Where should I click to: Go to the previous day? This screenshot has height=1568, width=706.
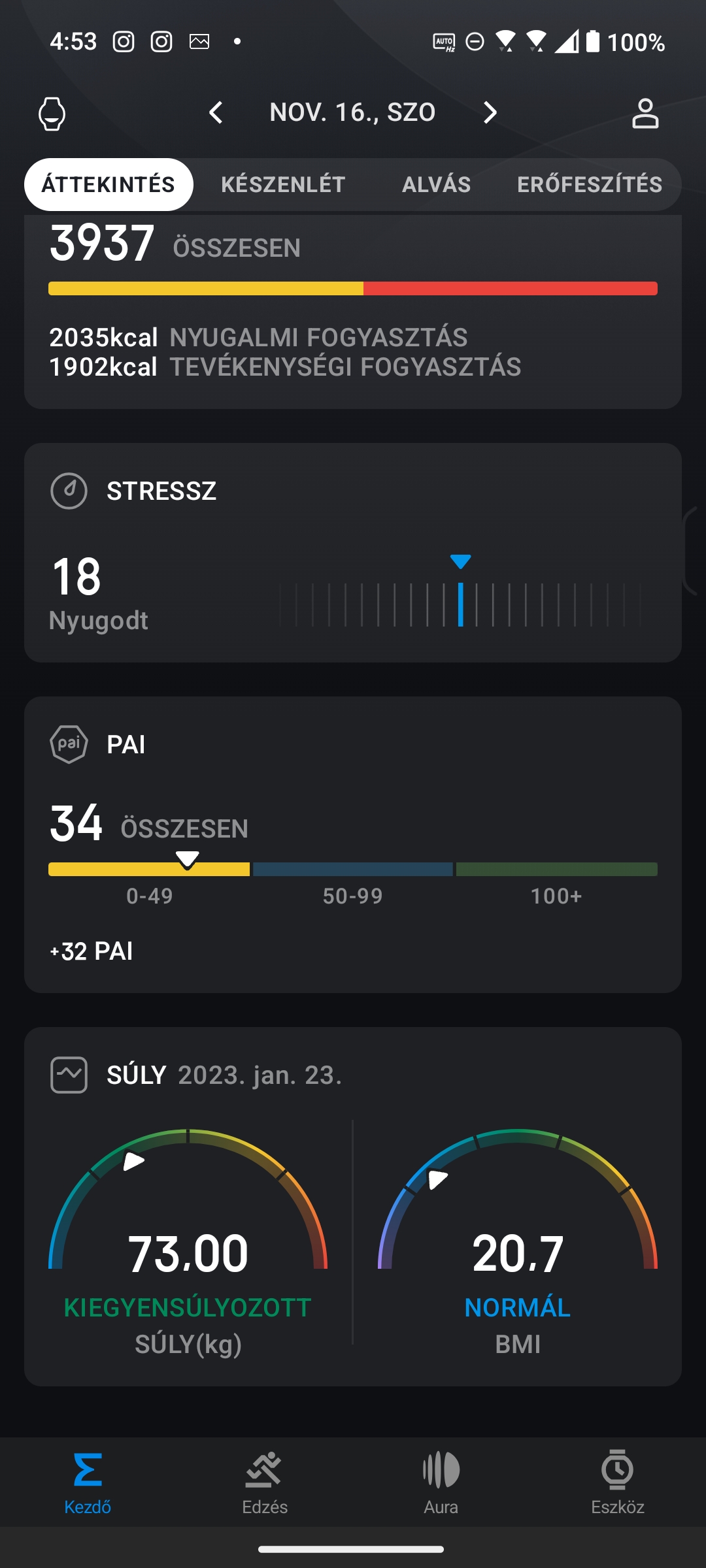(x=216, y=112)
